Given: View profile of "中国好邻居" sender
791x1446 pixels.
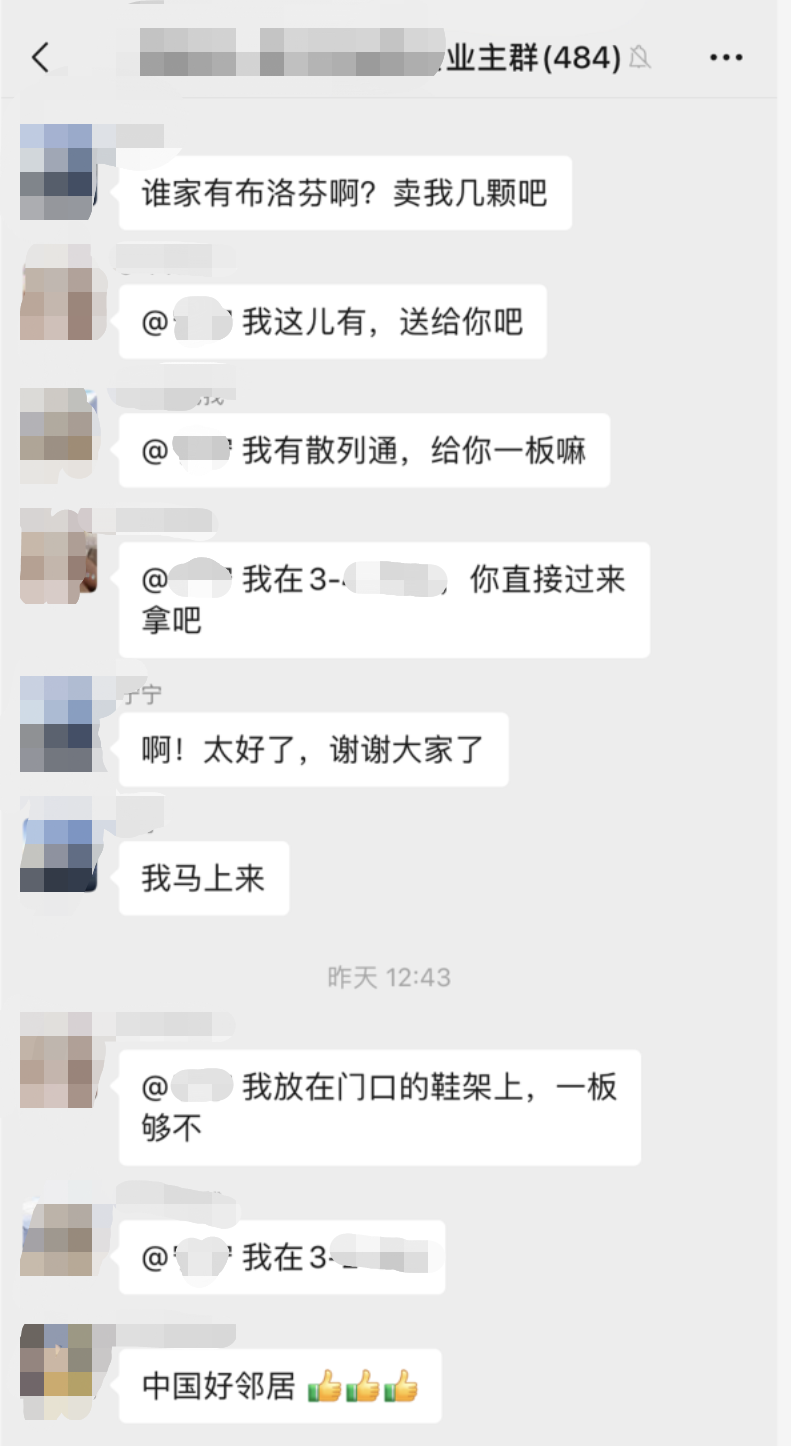Looking at the screenshot, I should tap(57, 1361).
